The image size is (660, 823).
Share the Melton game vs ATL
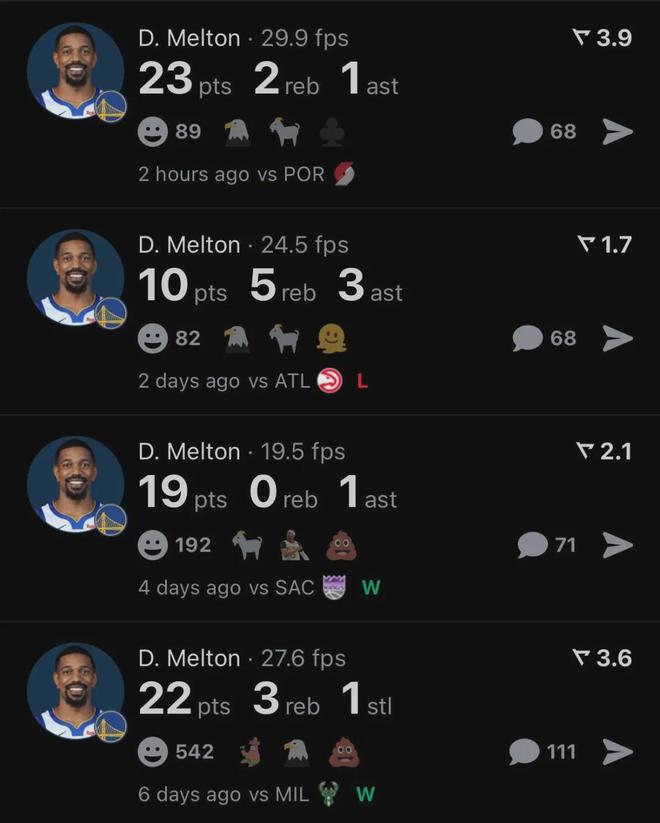pos(618,339)
